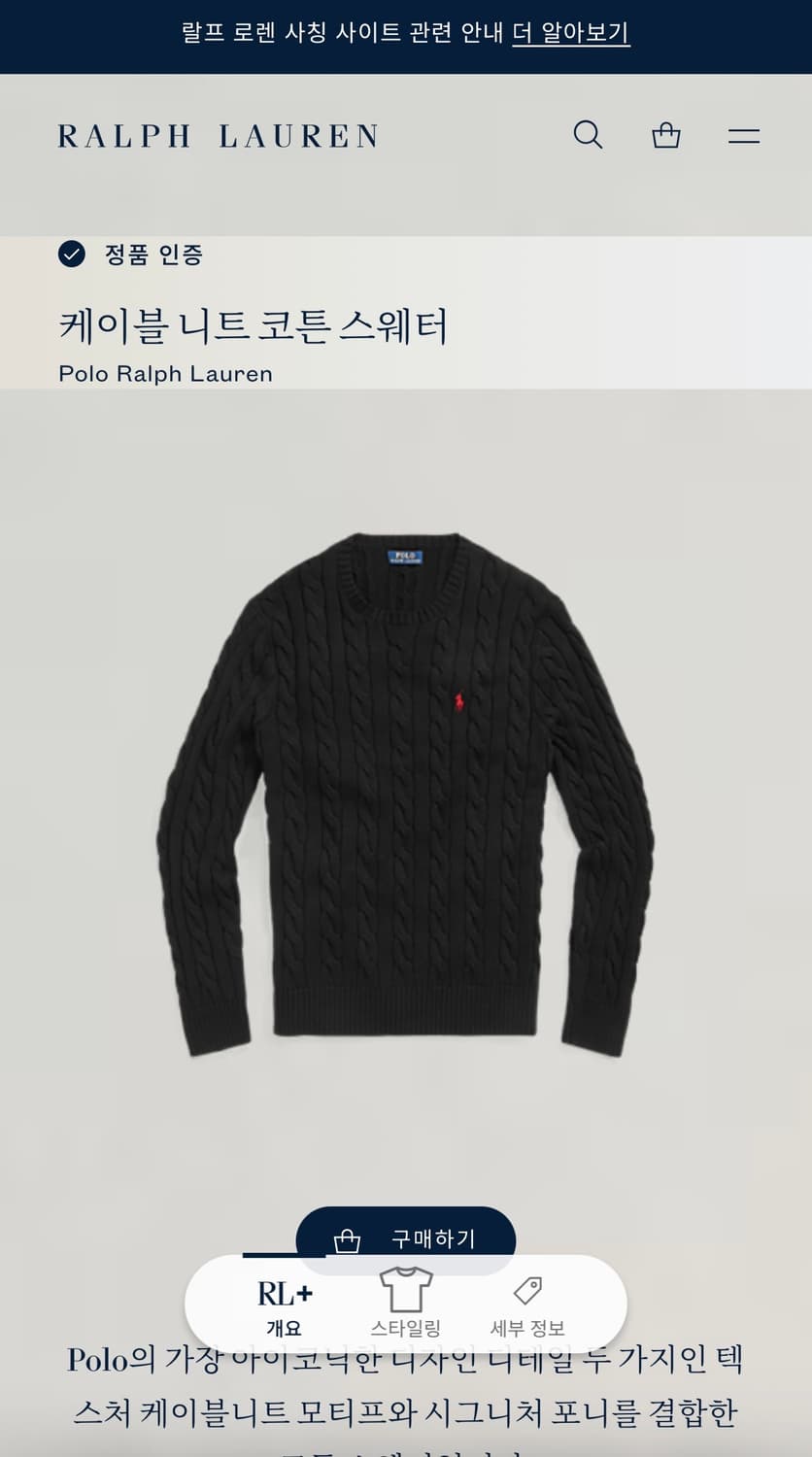Image resolution: width=812 pixels, height=1457 pixels.
Task: Open the 더 알아보기 link
Action: [x=569, y=35]
